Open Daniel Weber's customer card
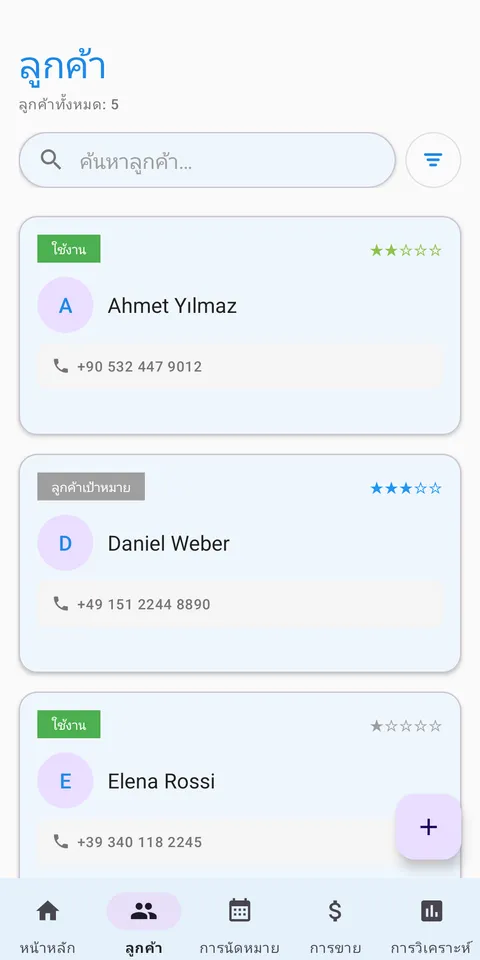This screenshot has height=960, width=480. tap(240, 563)
